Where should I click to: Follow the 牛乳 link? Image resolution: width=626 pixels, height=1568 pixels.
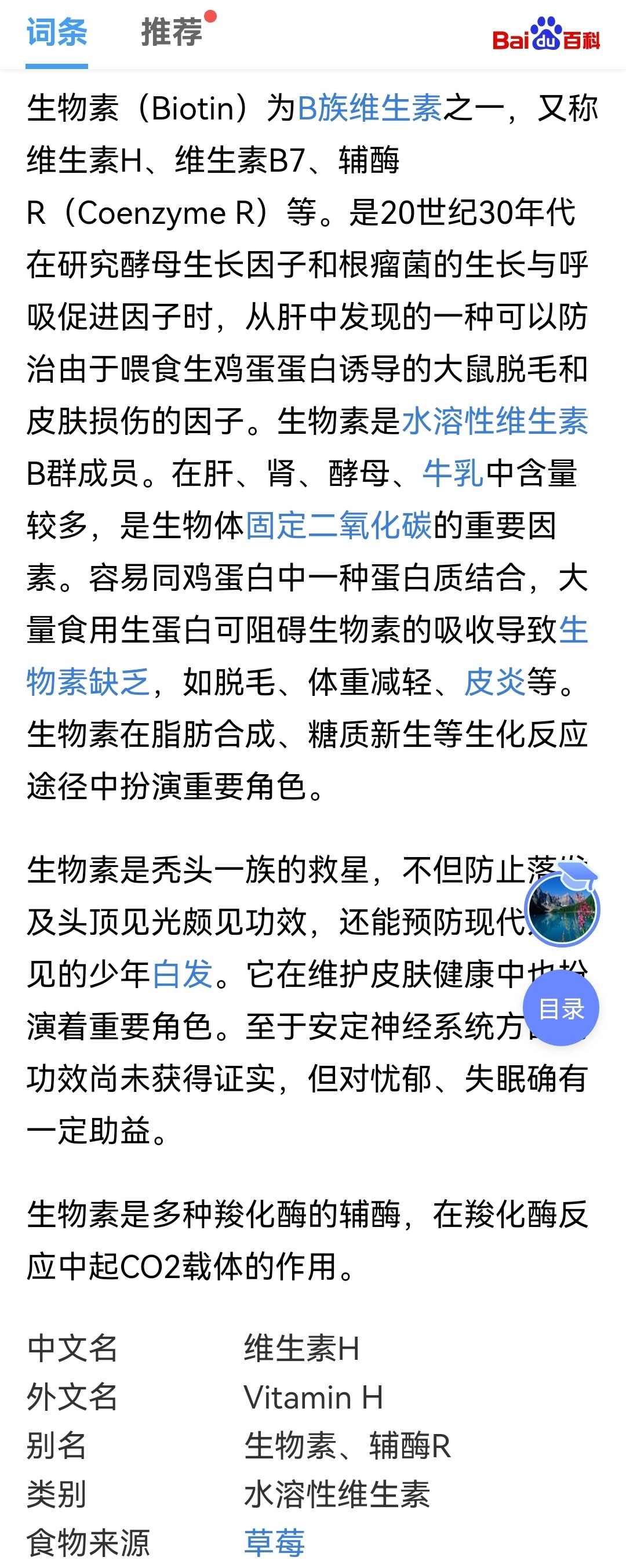tap(453, 474)
